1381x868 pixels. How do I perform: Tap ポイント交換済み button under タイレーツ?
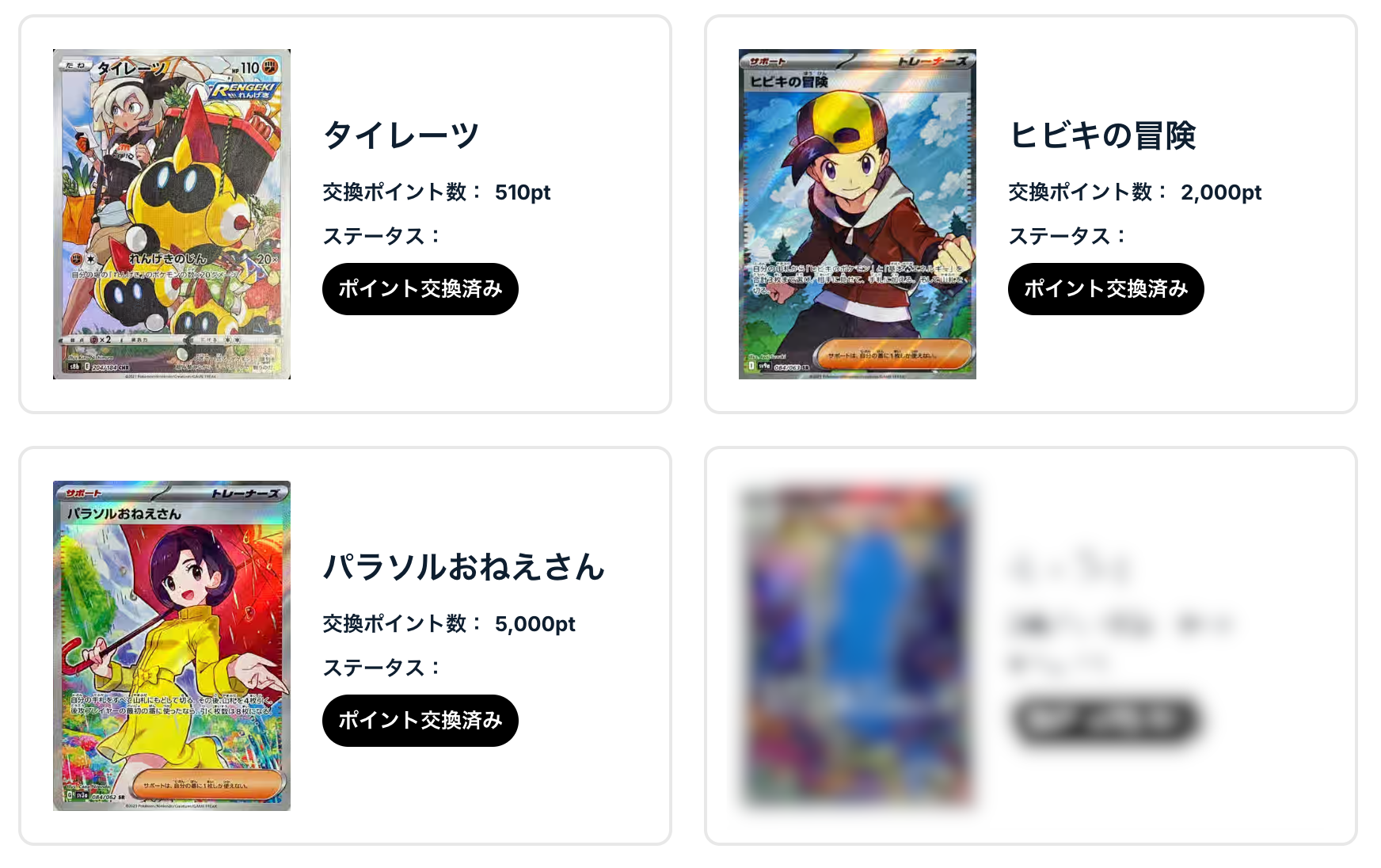coord(420,289)
